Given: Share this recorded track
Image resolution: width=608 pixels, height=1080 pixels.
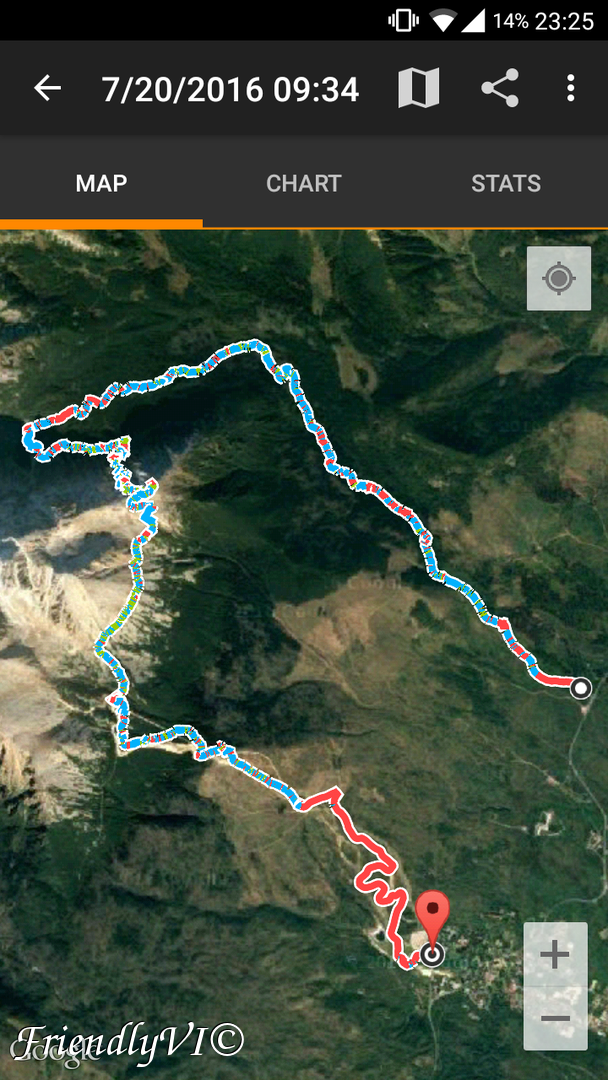Looking at the screenshot, I should click(499, 88).
